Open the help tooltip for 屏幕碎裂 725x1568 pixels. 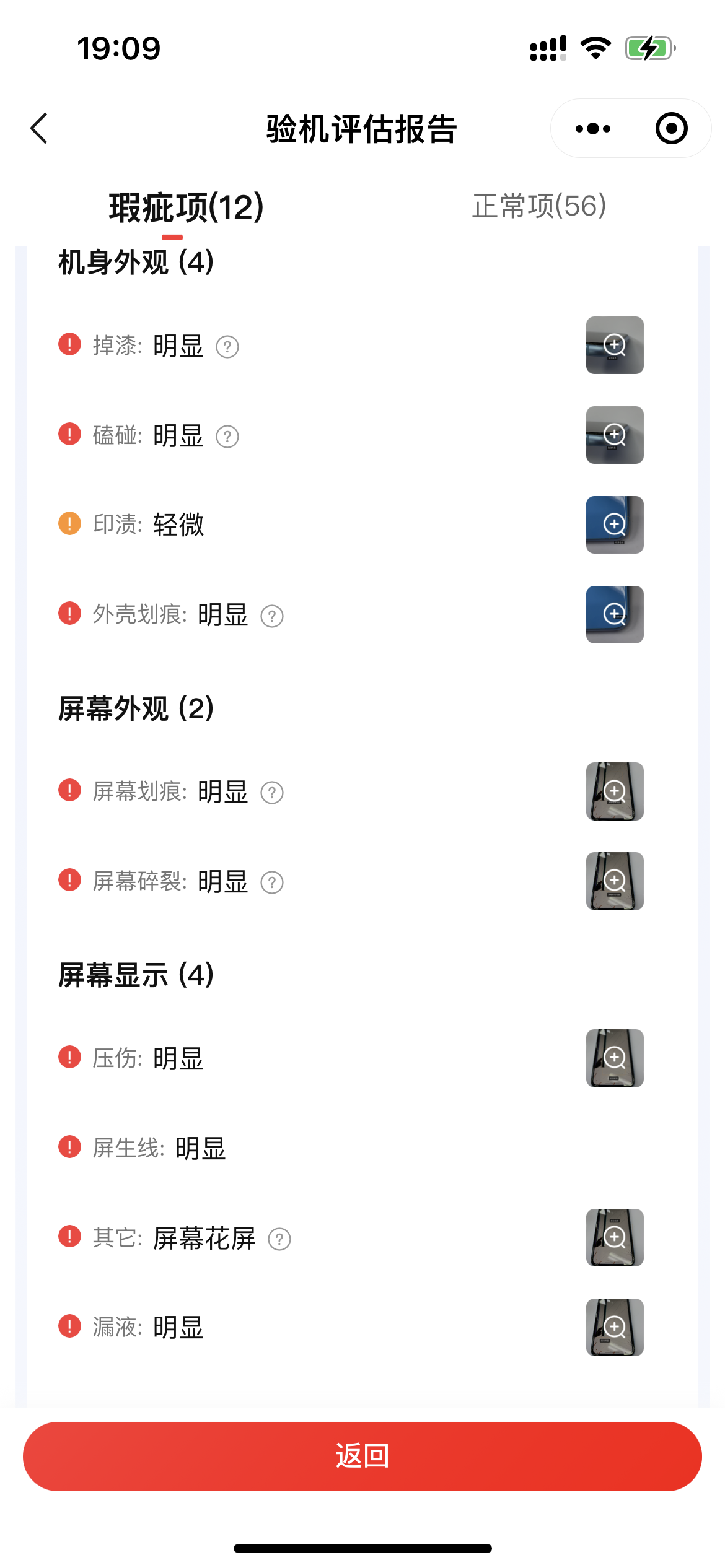[x=273, y=882]
